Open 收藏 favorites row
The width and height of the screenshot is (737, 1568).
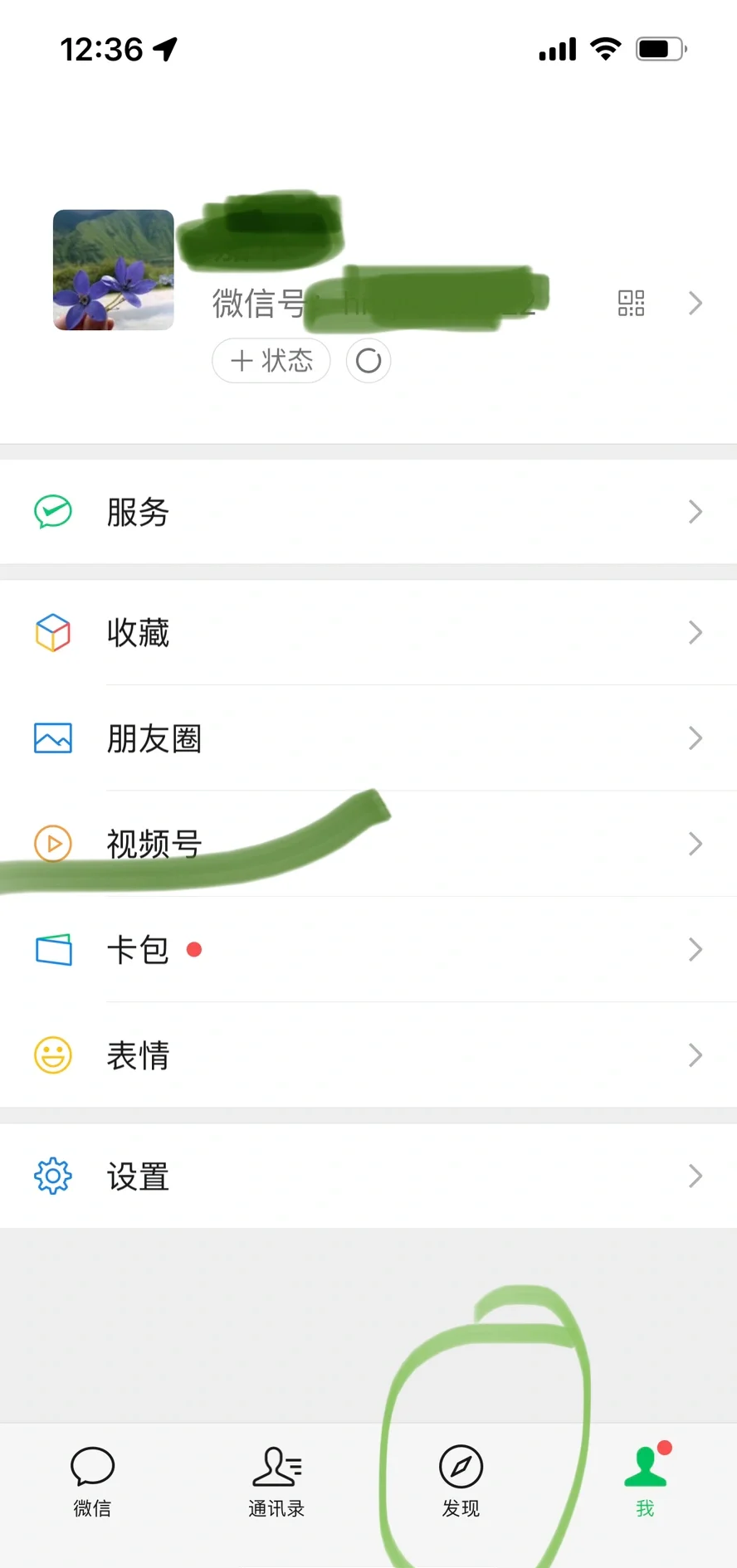pos(368,633)
